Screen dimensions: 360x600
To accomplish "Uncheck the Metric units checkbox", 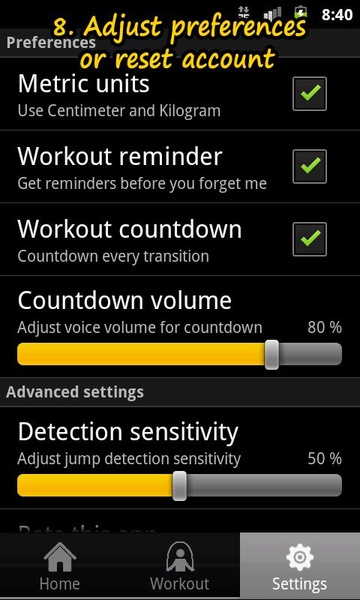I will [310, 94].
